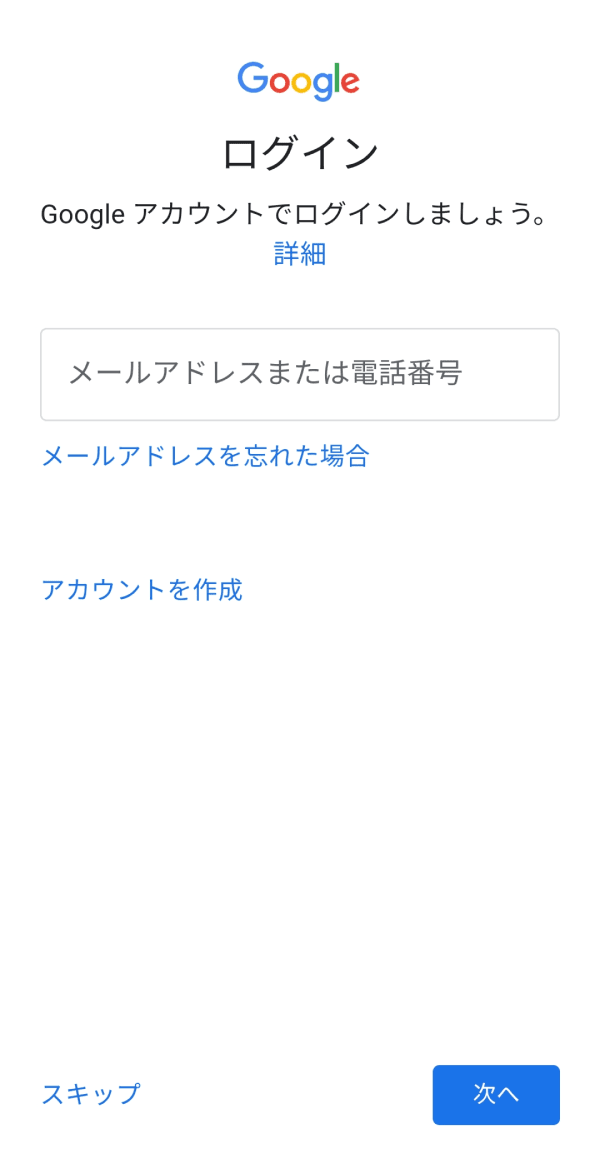The width and height of the screenshot is (600, 1160).
Task: Tap the メールアドレスまたは電話番号 input field
Action: [300, 374]
